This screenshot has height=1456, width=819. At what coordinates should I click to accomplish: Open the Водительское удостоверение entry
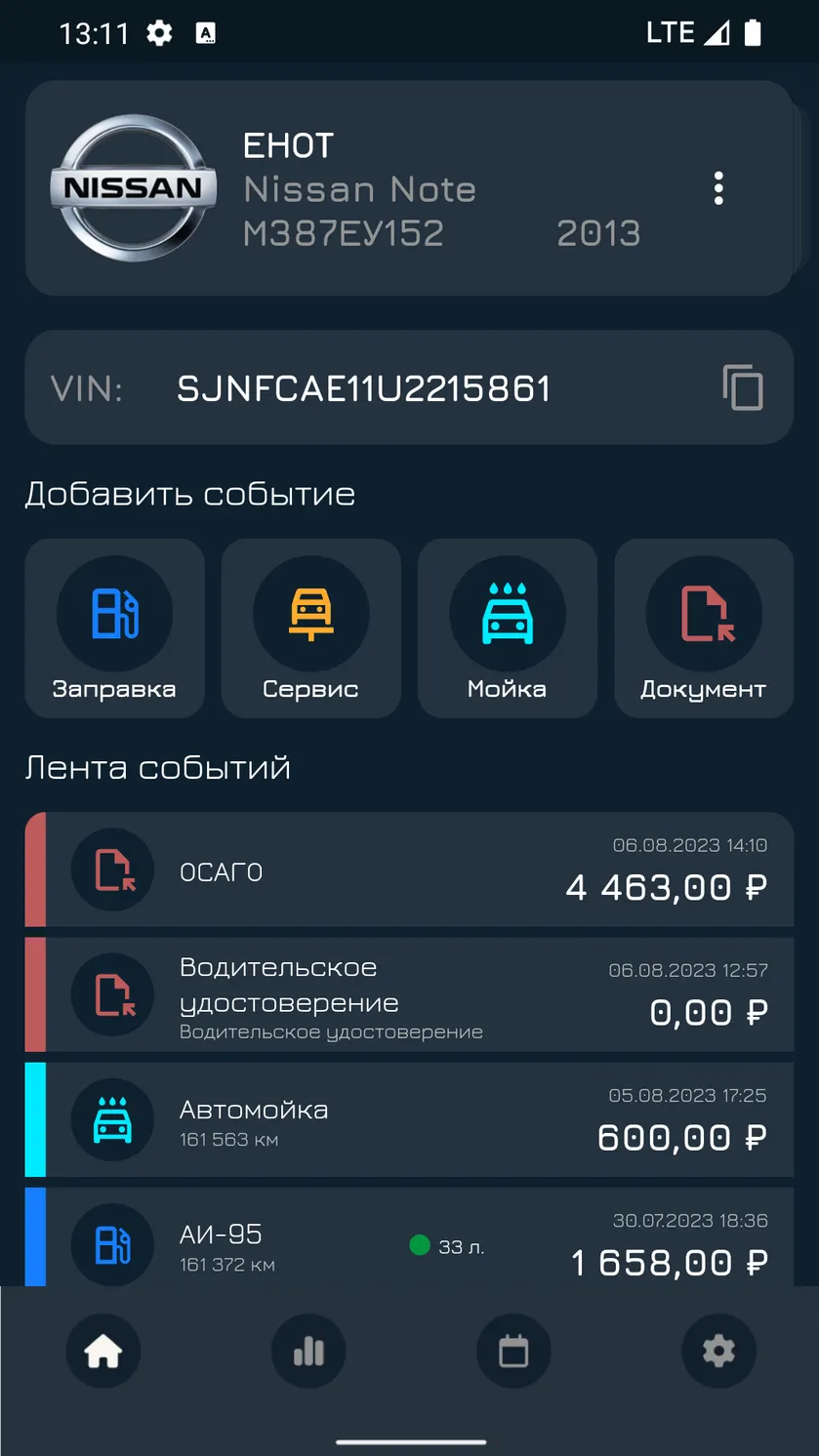409,994
